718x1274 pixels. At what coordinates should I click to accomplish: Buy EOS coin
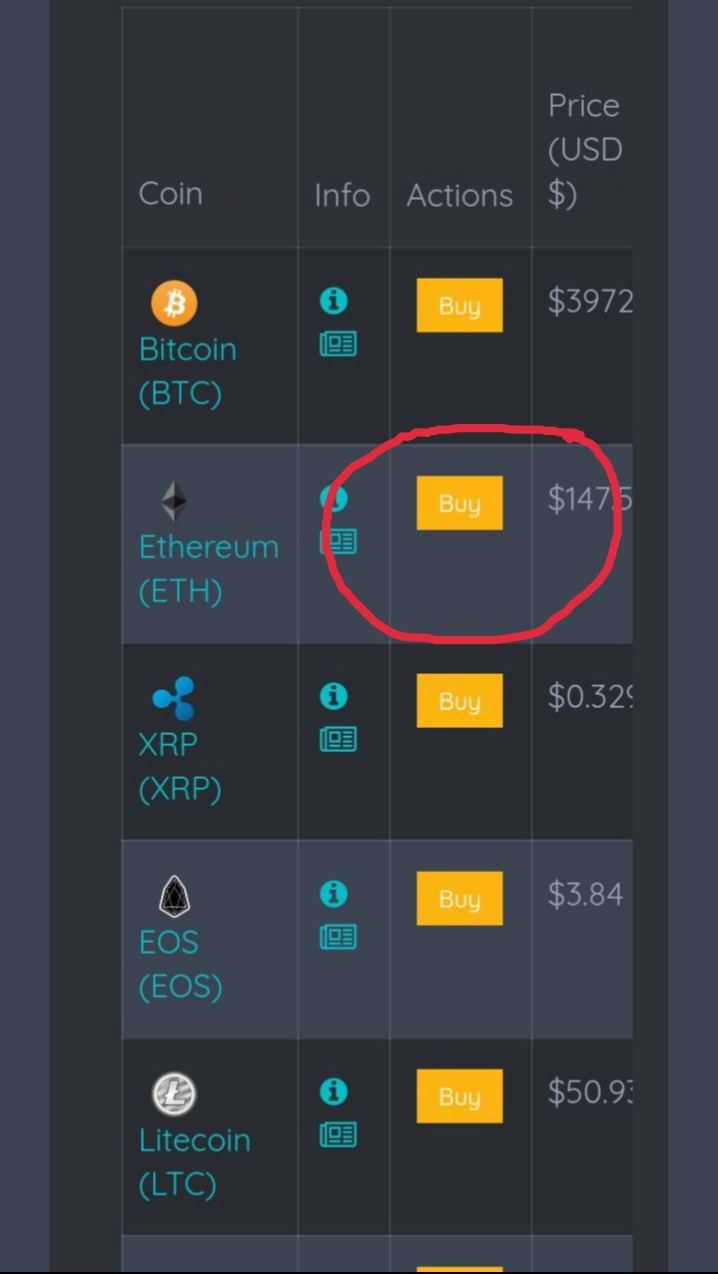point(459,898)
